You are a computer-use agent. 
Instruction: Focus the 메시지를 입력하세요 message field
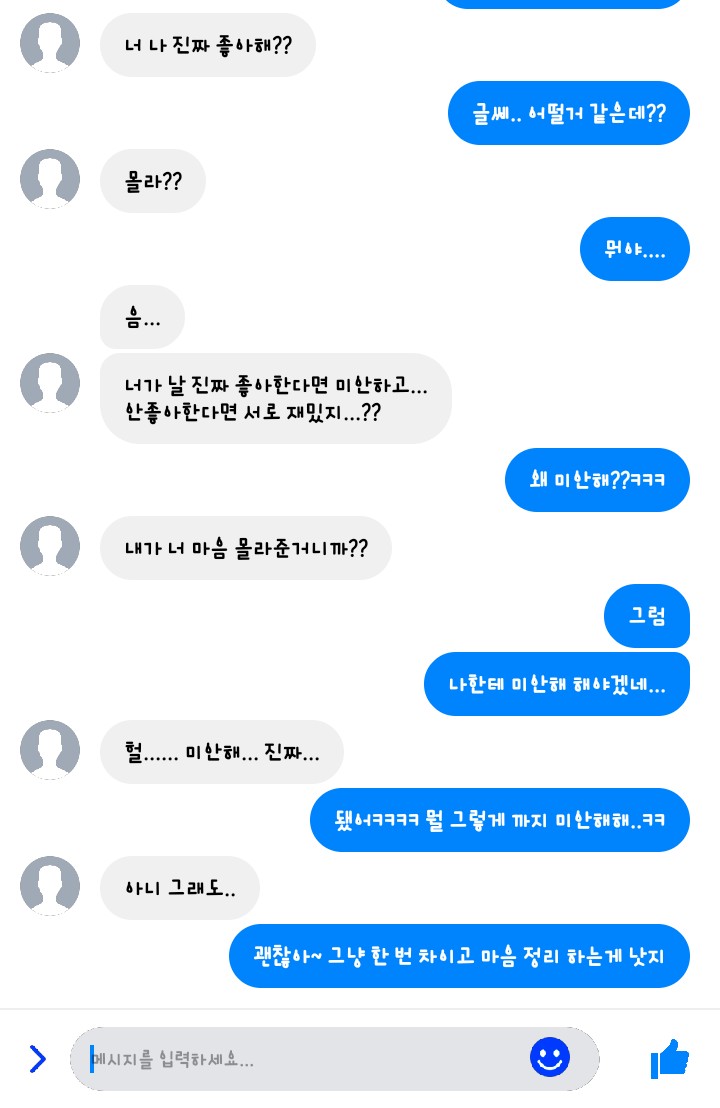click(300, 1059)
